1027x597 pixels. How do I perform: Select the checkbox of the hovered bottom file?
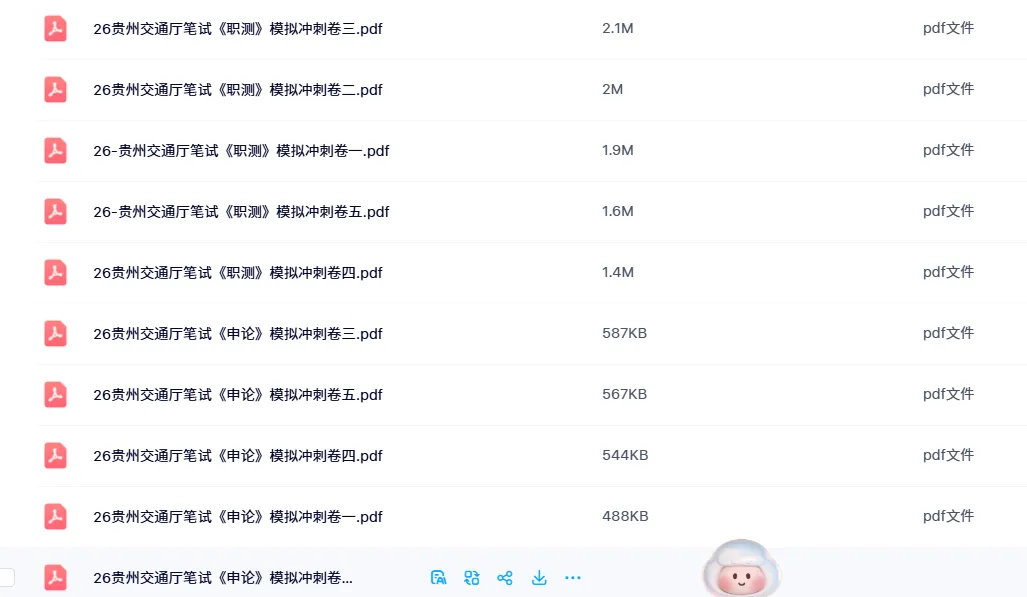[7, 577]
